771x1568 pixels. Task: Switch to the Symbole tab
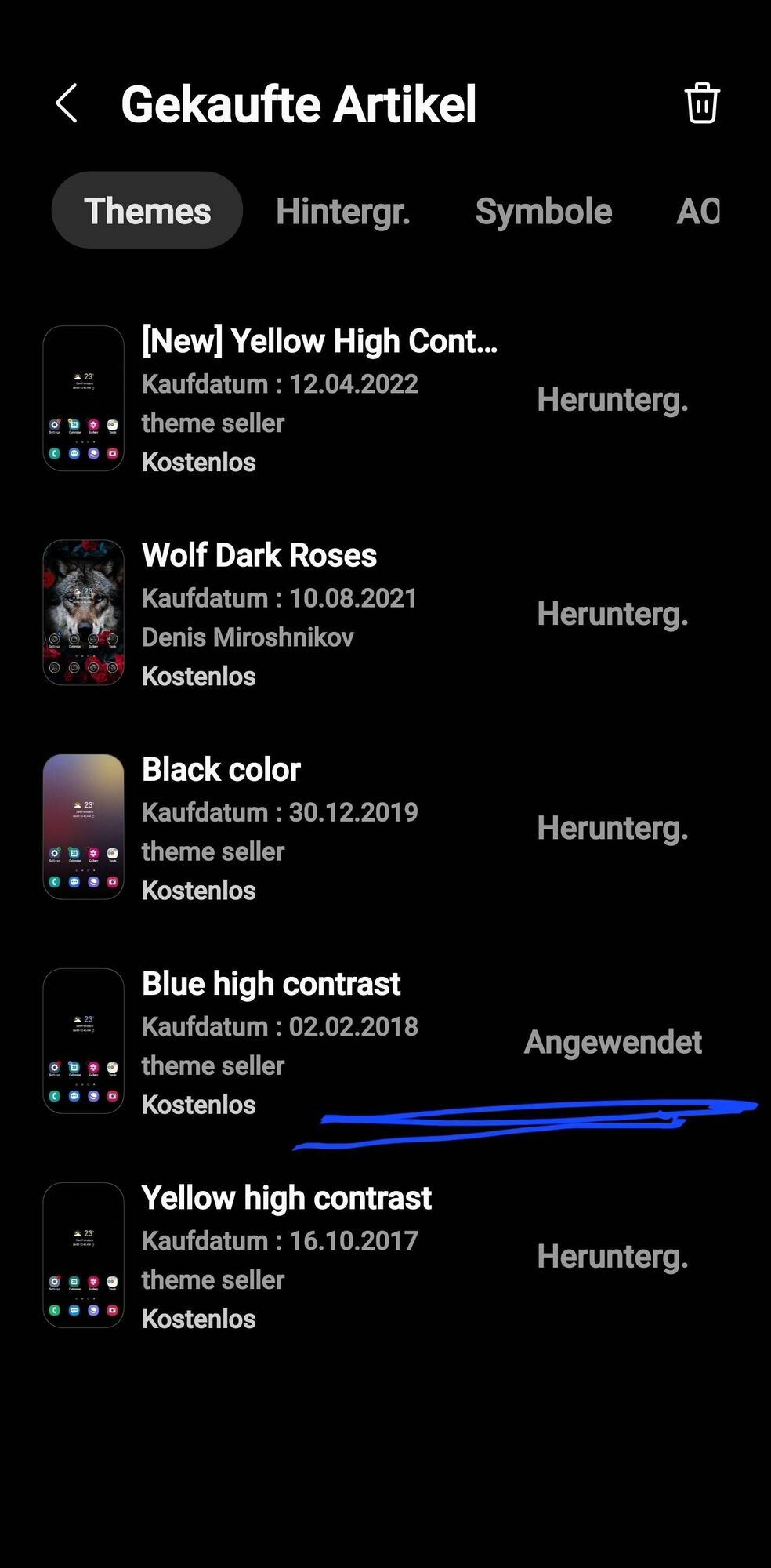click(543, 211)
